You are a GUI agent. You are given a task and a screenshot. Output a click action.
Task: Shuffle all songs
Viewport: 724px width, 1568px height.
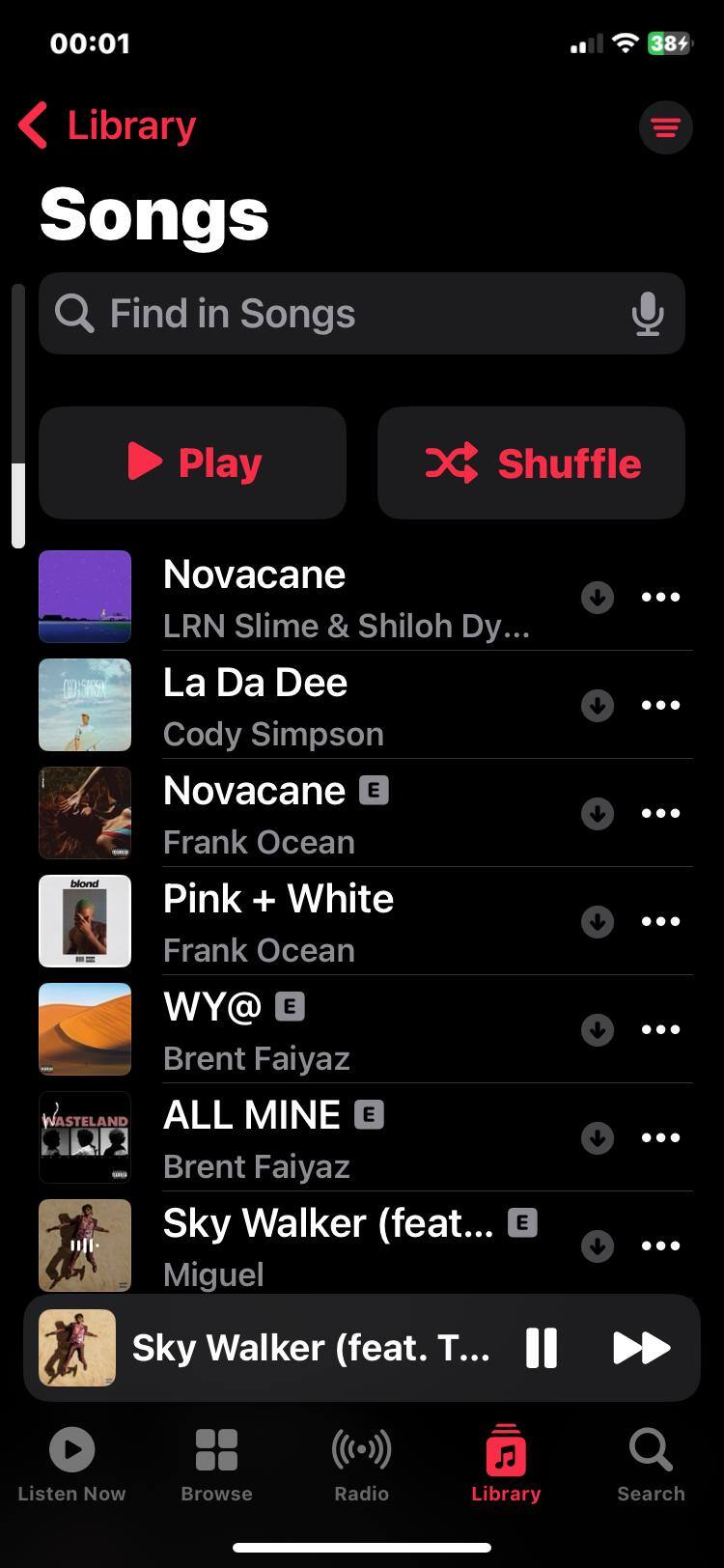tap(531, 462)
